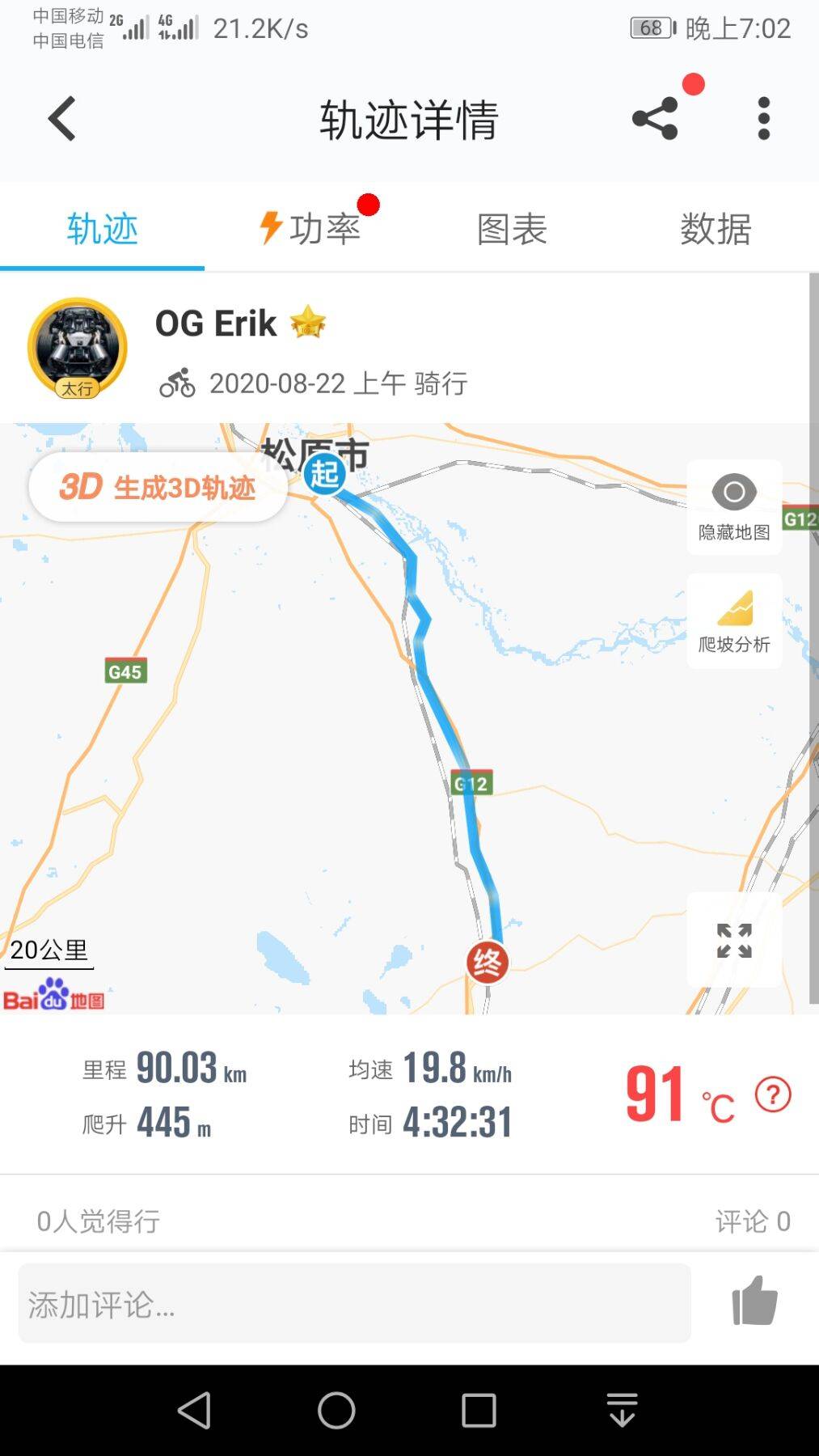The image size is (819, 1456).
Task: Switch to the 图表 tab
Action: click(512, 229)
